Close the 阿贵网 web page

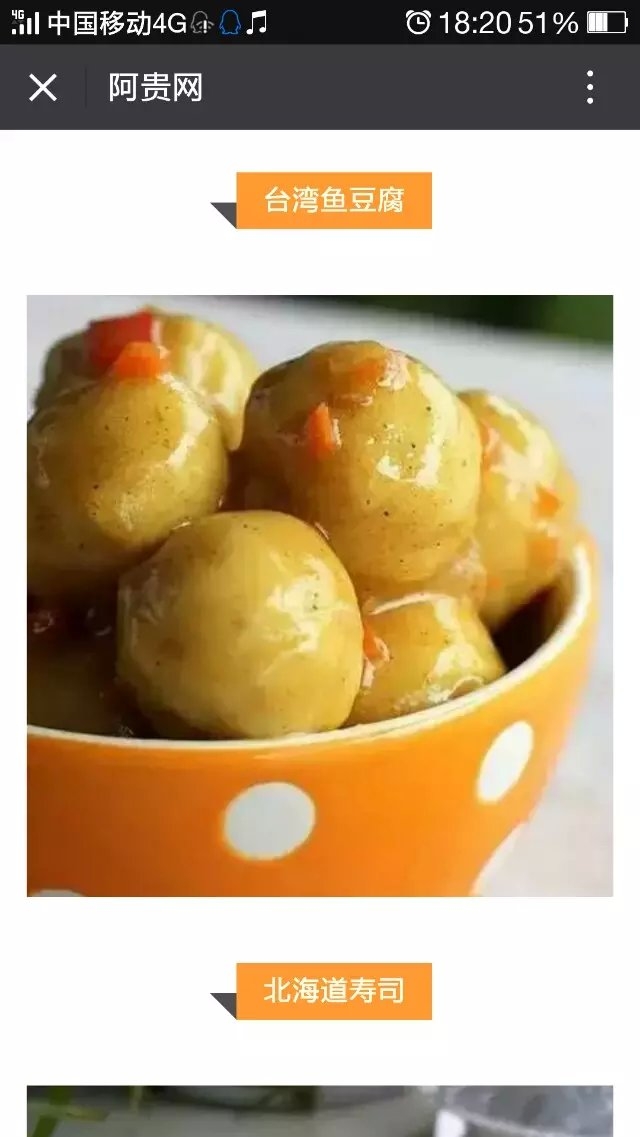point(43,88)
